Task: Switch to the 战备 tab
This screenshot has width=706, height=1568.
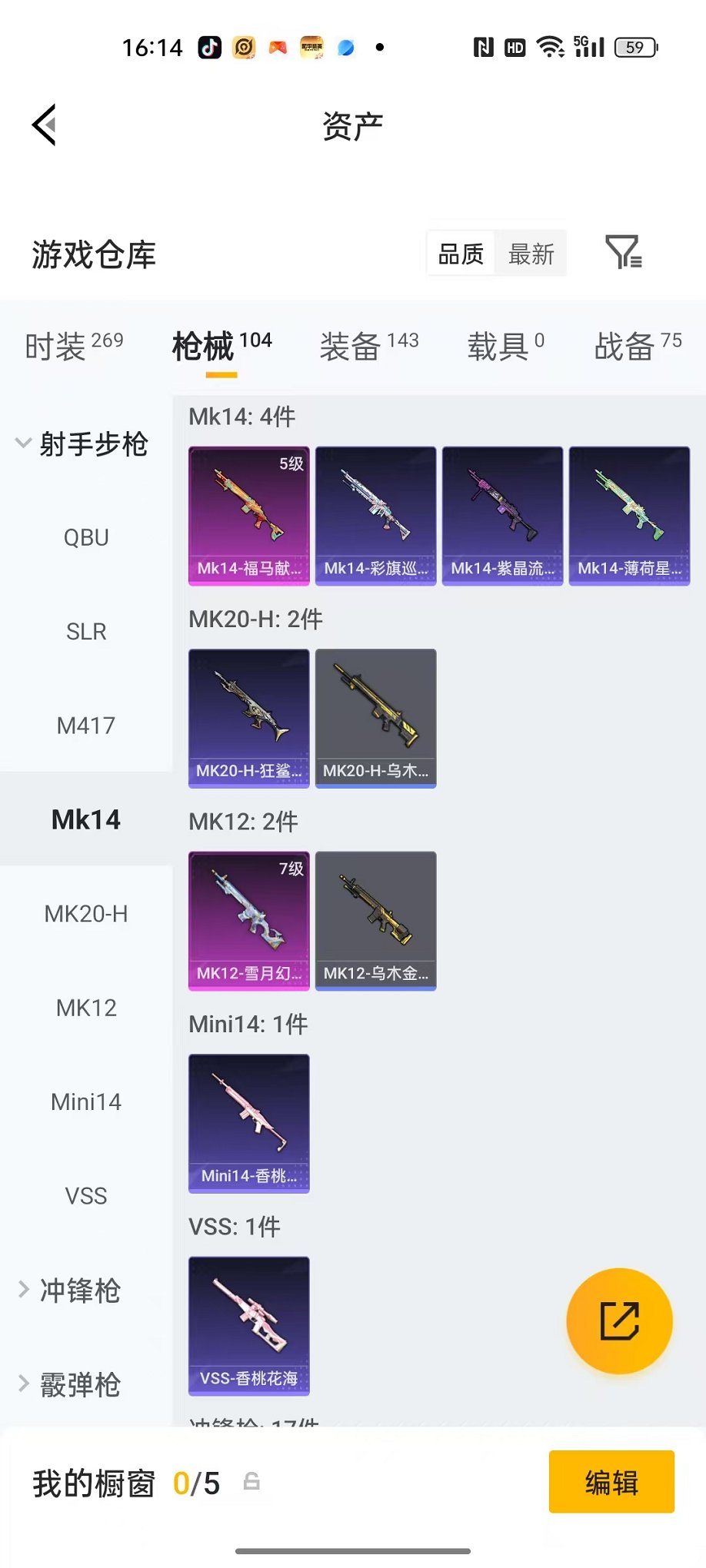Action: point(638,346)
